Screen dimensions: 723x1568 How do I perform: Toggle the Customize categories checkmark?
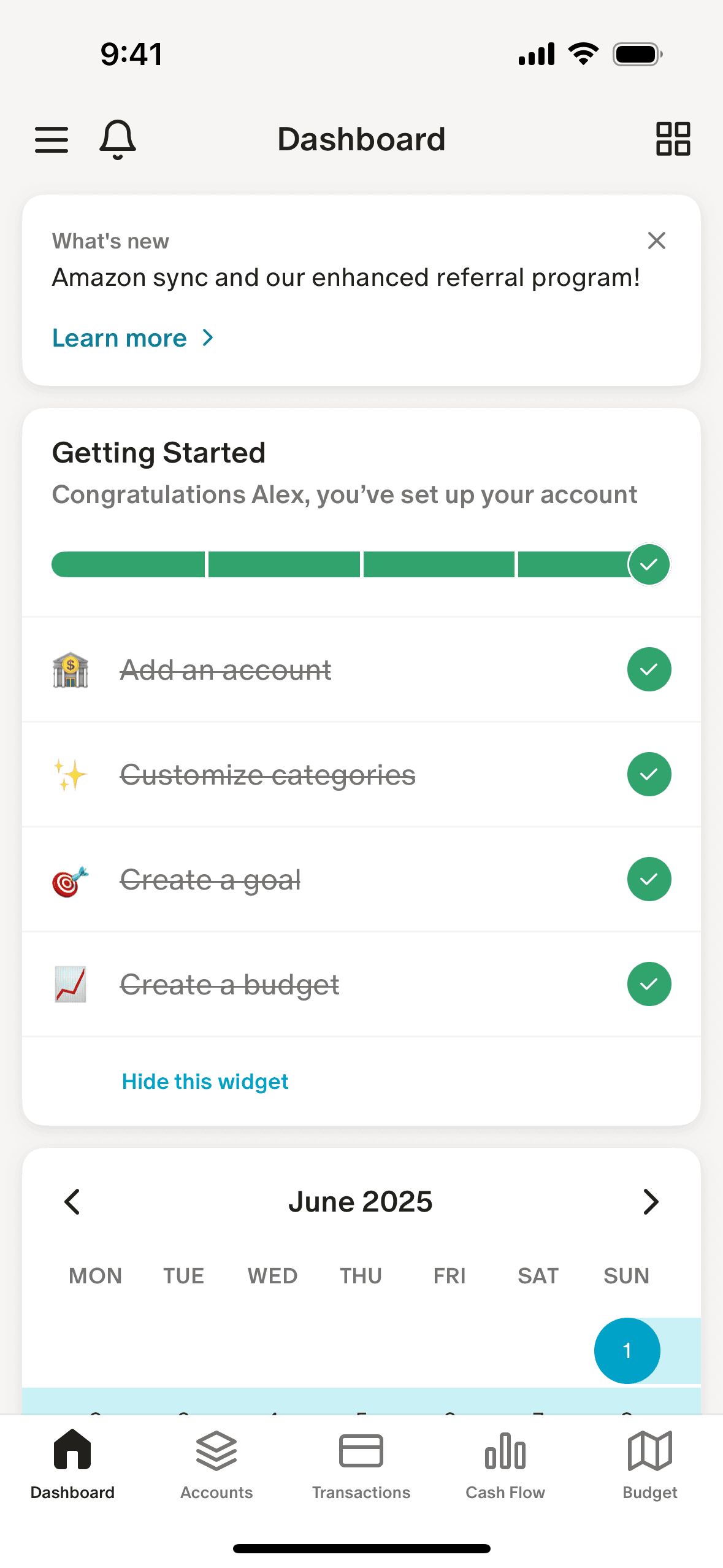(x=649, y=774)
